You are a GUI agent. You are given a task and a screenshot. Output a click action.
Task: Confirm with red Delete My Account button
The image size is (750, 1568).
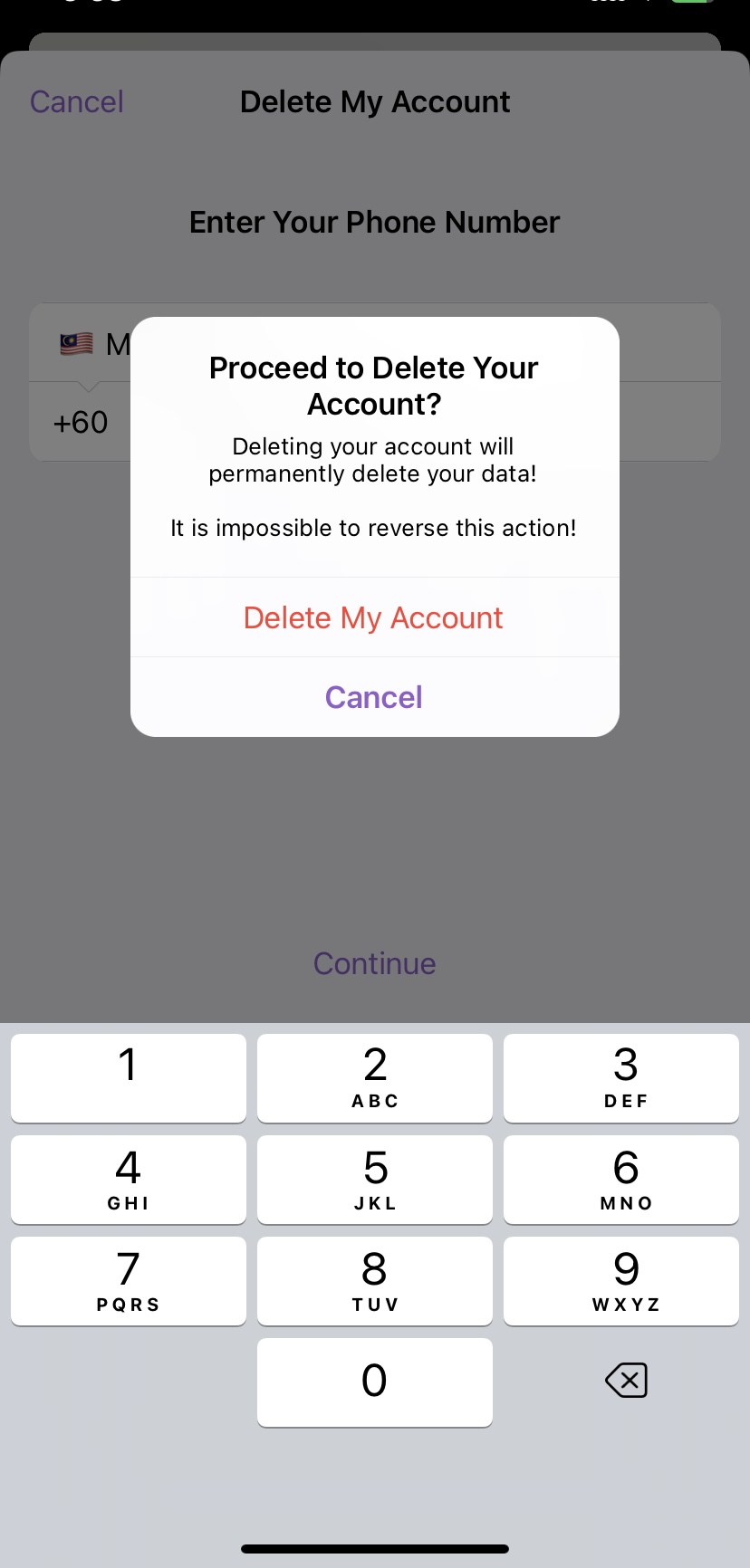(373, 617)
